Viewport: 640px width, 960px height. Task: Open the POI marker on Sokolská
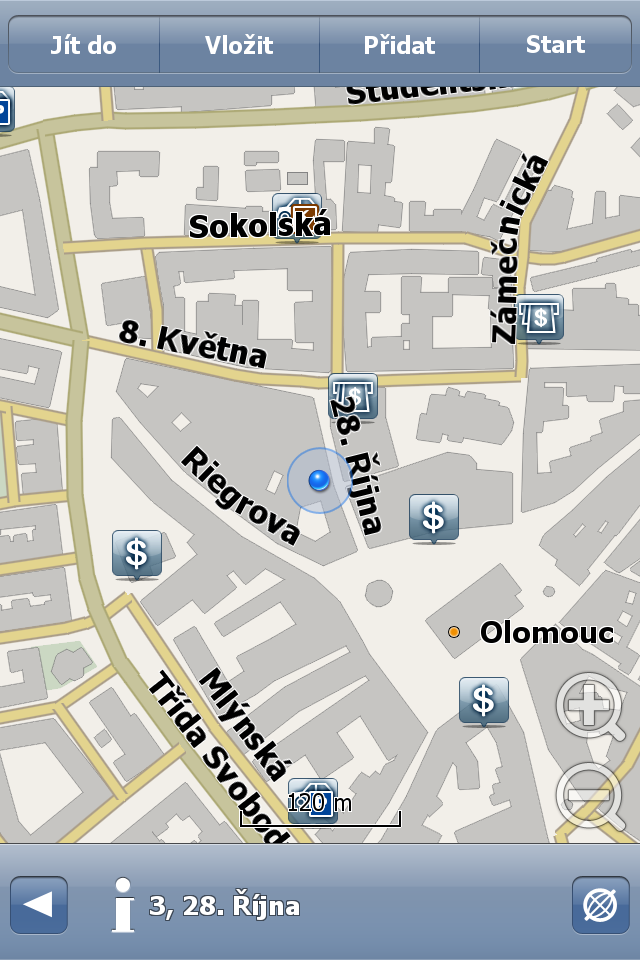(297, 214)
